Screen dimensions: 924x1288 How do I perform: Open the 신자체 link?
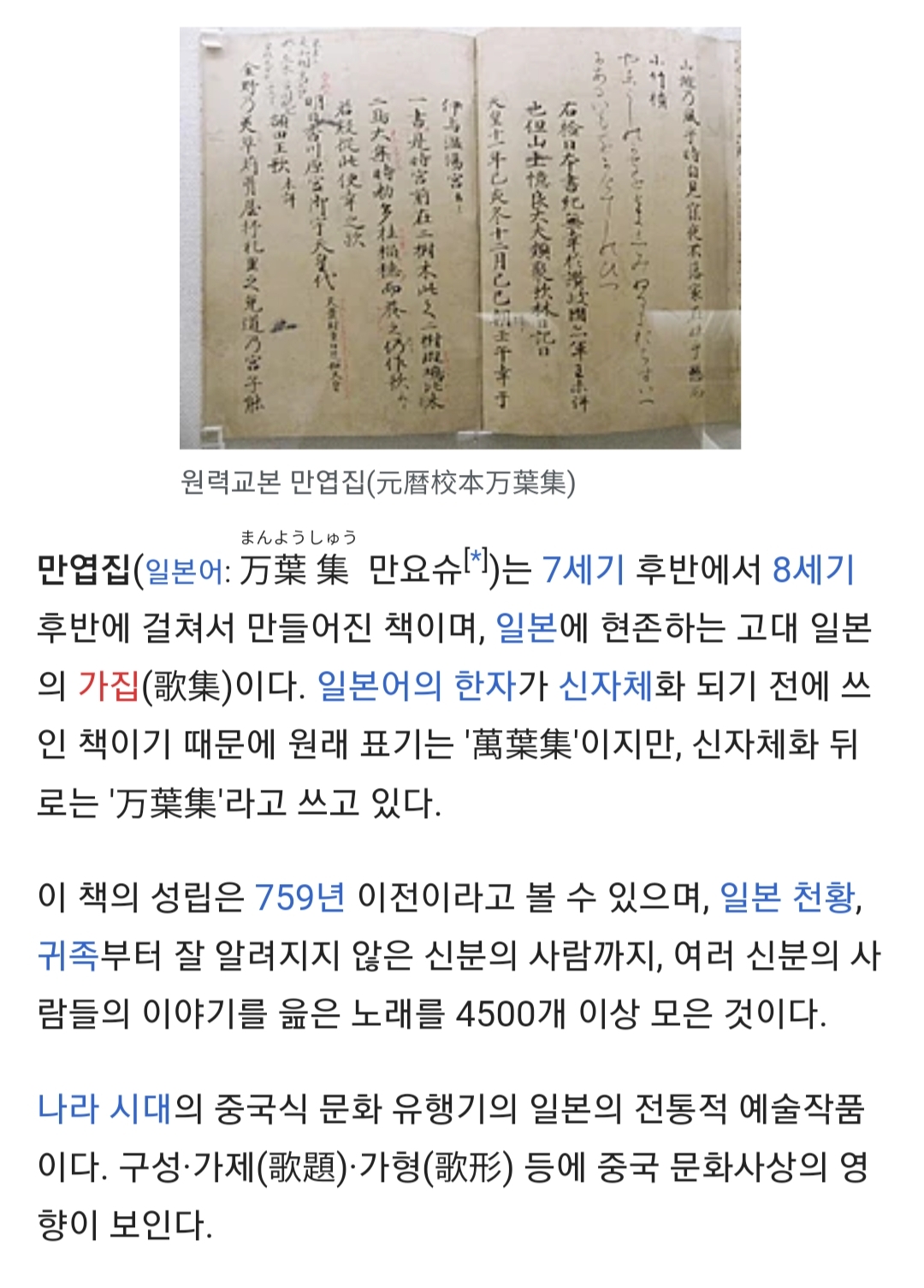tap(607, 686)
